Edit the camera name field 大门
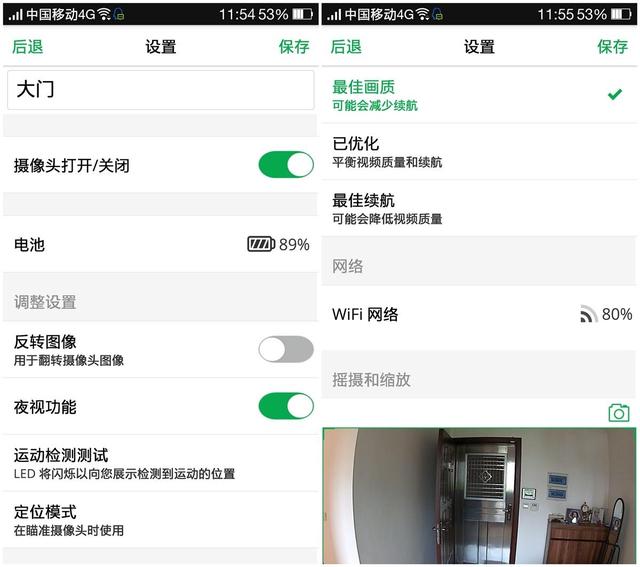Viewport: 640px width, 567px height. click(160, 90)
